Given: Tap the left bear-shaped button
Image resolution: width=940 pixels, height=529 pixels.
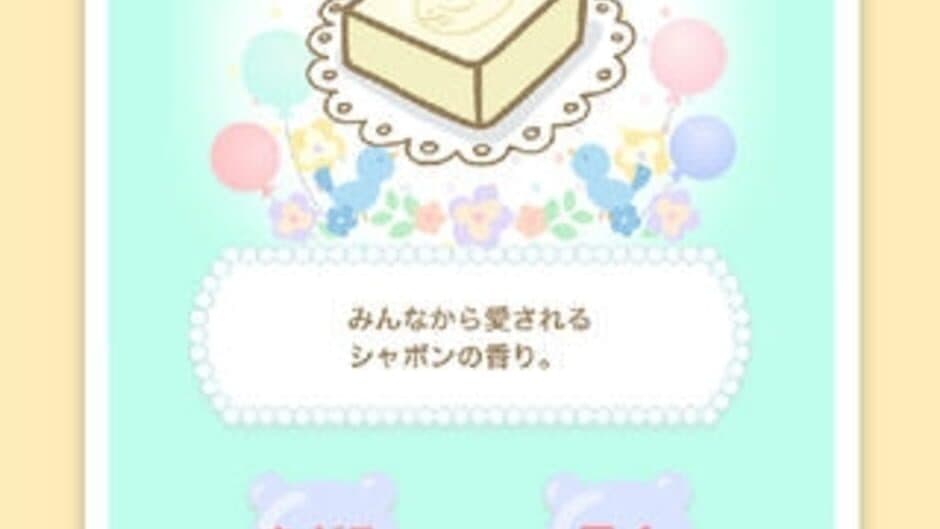Looking at the screenshot, I should coord(323,505).
